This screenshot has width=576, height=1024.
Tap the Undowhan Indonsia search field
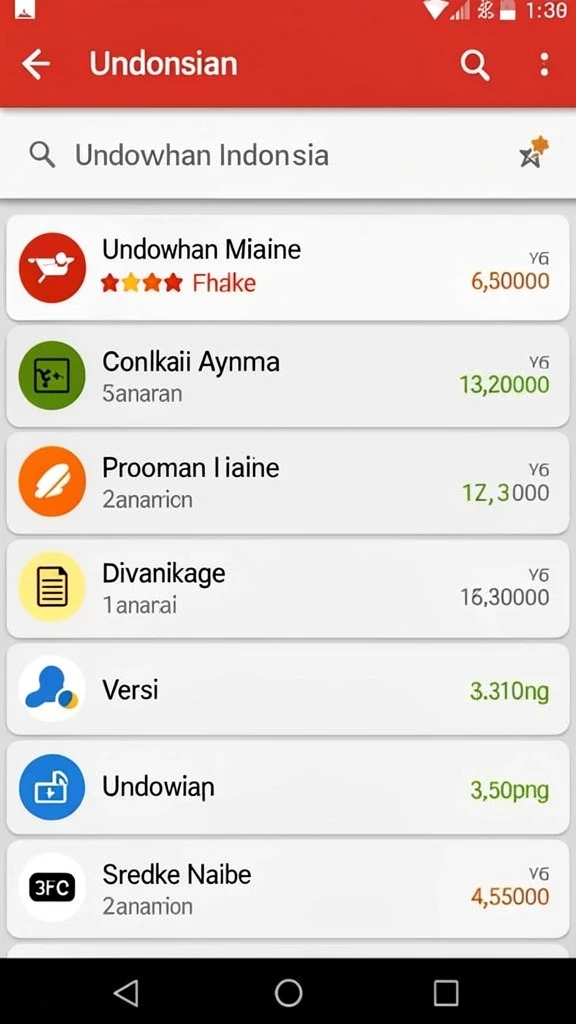(288, 155)
